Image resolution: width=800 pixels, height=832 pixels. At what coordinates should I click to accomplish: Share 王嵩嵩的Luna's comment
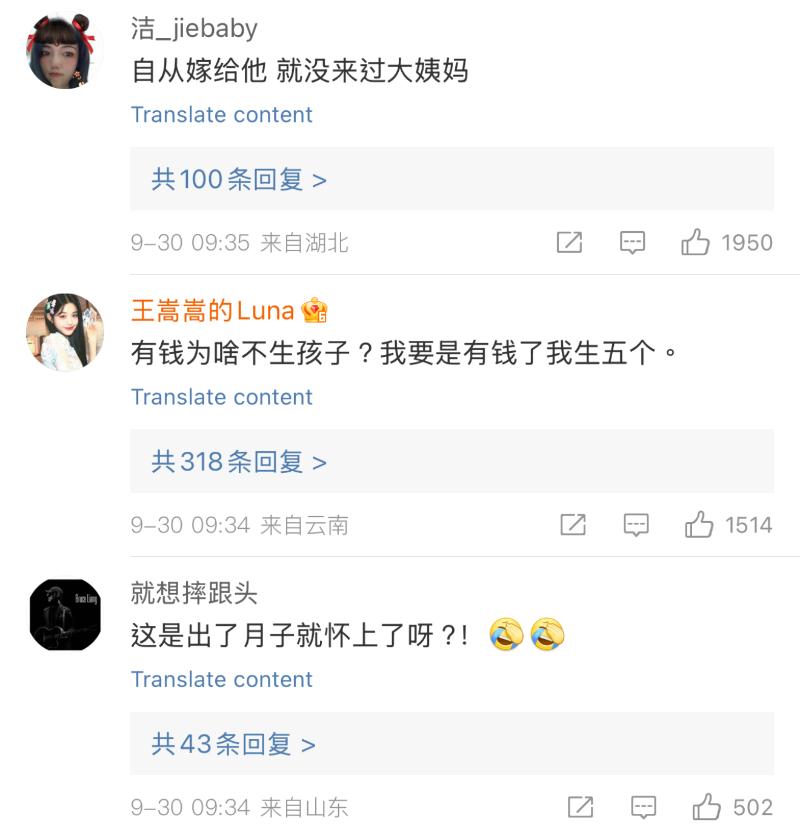(573, 525)
